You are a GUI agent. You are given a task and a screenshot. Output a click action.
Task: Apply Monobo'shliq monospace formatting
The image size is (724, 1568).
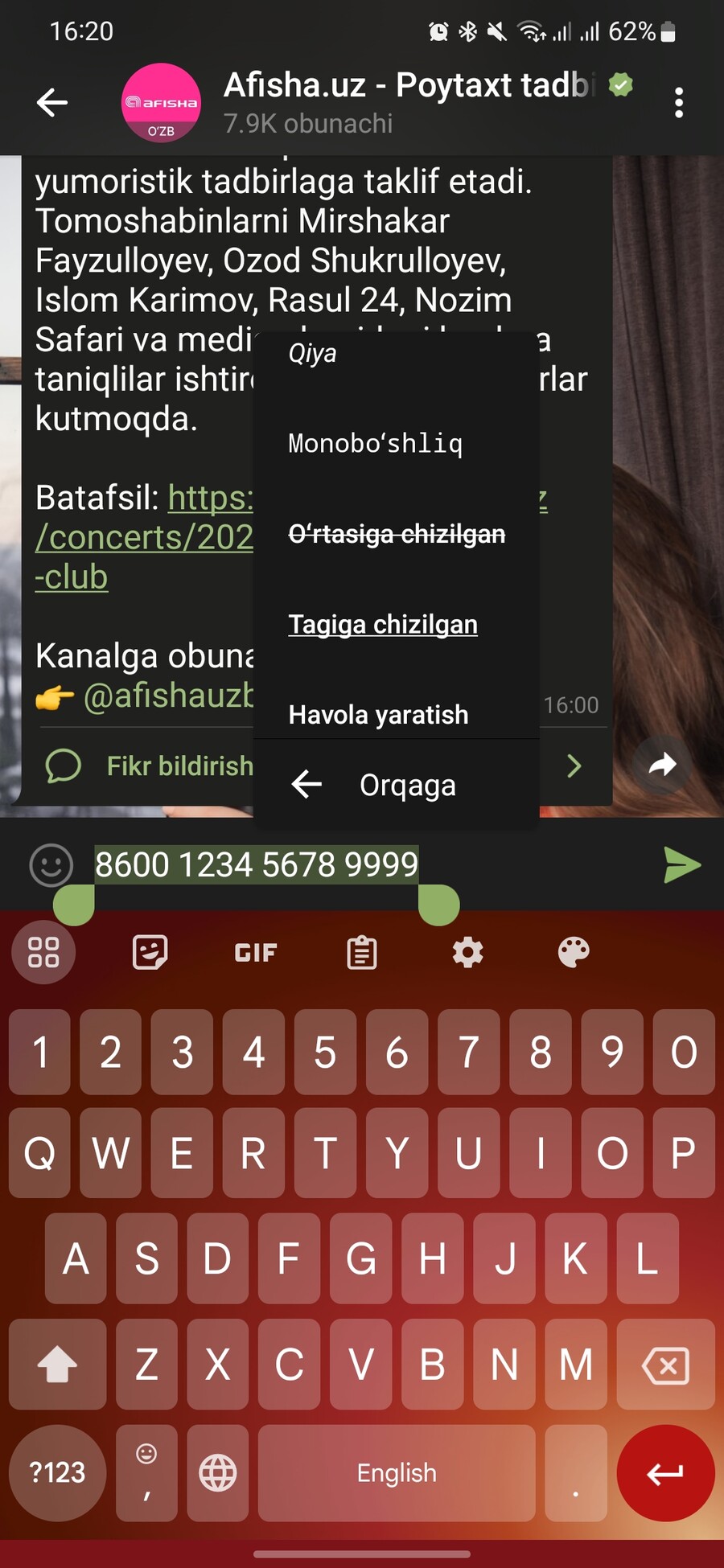(375, 443)
